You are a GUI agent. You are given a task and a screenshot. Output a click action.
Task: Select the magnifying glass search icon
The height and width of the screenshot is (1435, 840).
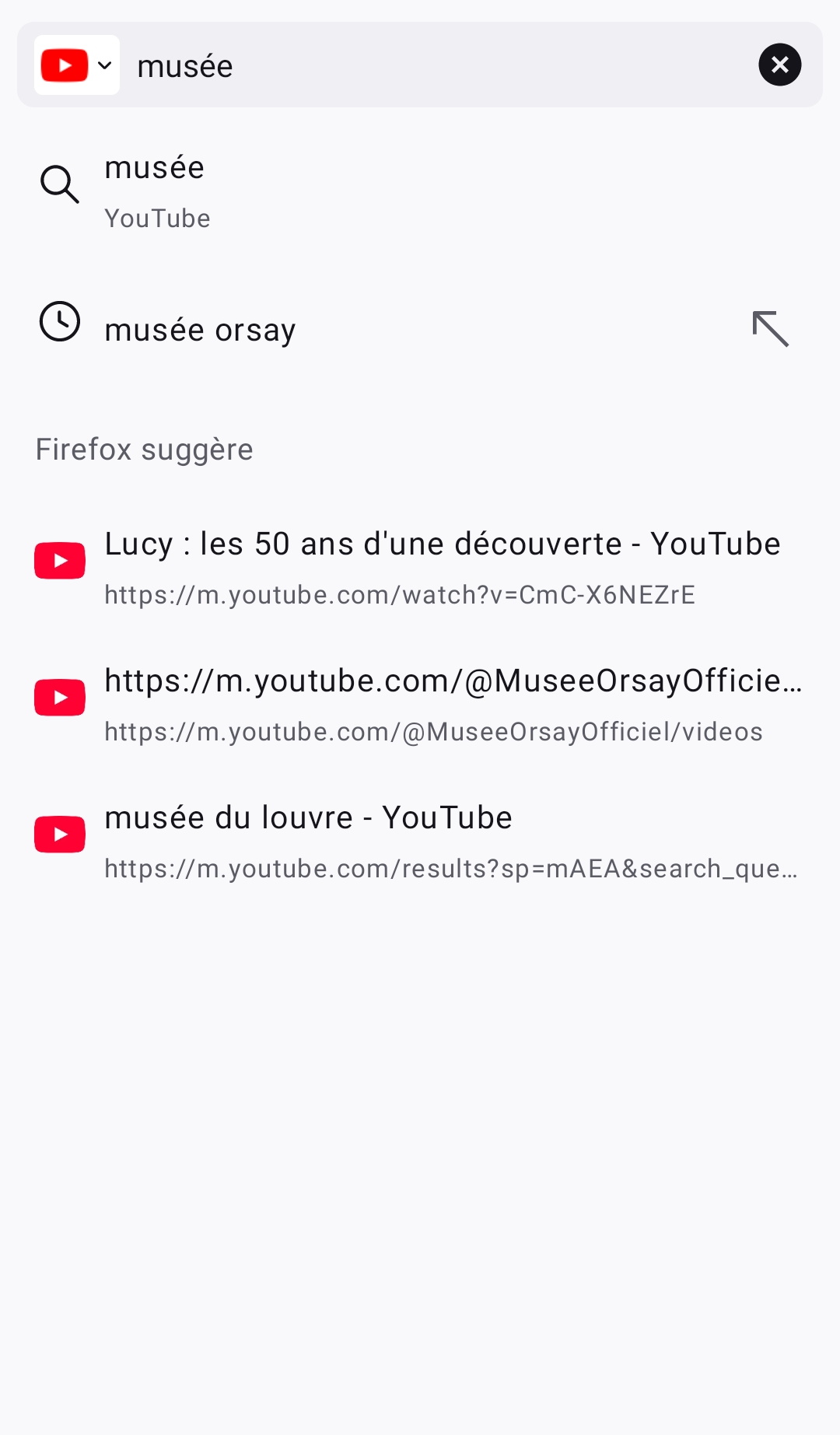59,184
